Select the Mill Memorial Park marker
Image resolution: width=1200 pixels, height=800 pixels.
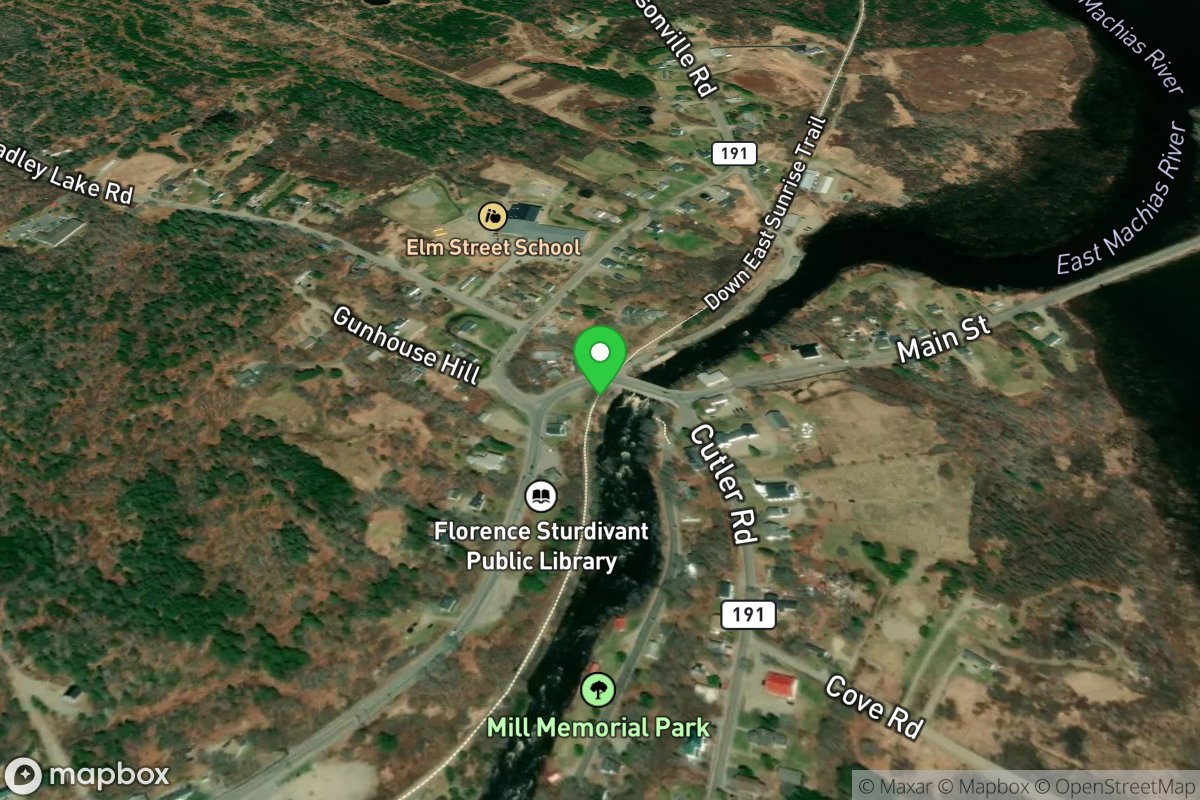(x=598, y=688)
